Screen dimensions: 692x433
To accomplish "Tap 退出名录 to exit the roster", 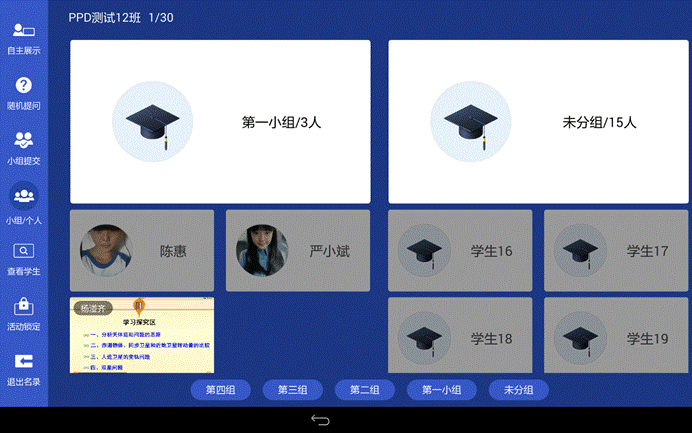I will click(x=23, y=369).
